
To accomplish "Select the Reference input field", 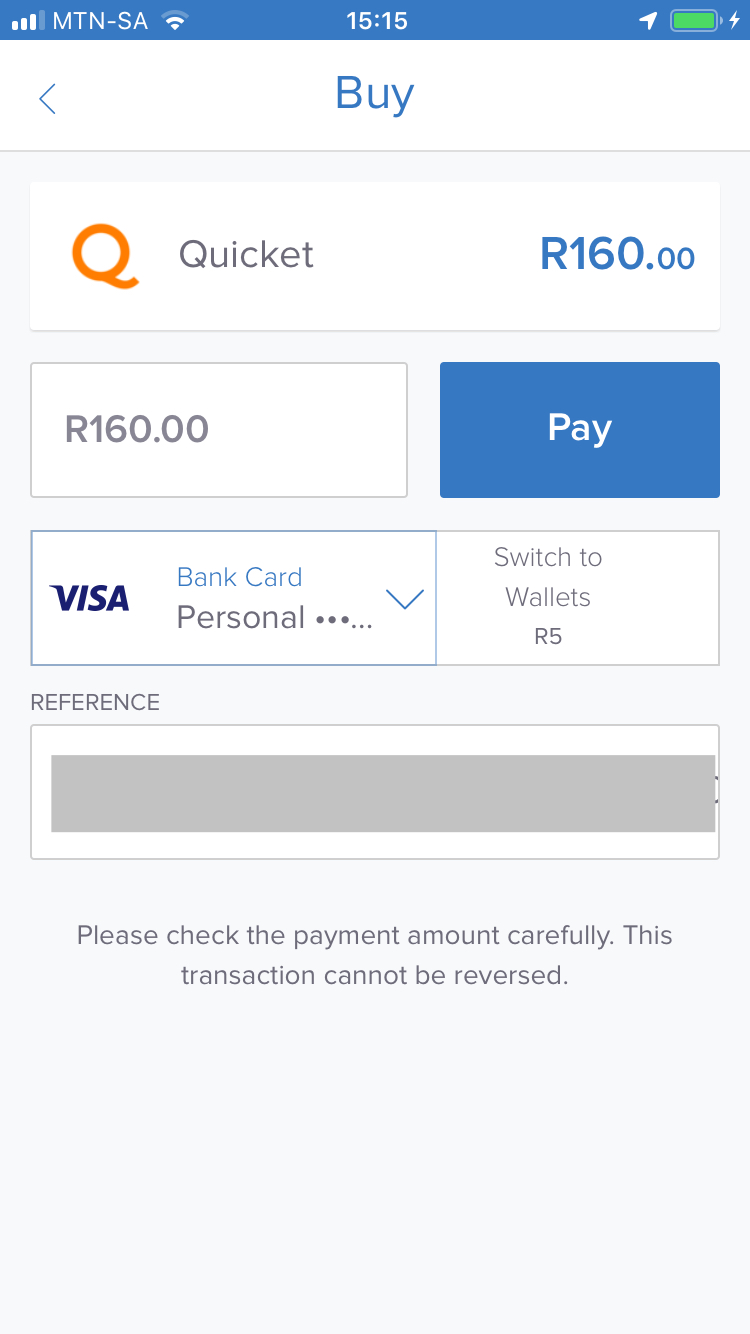I will click(x=375, y=792).
